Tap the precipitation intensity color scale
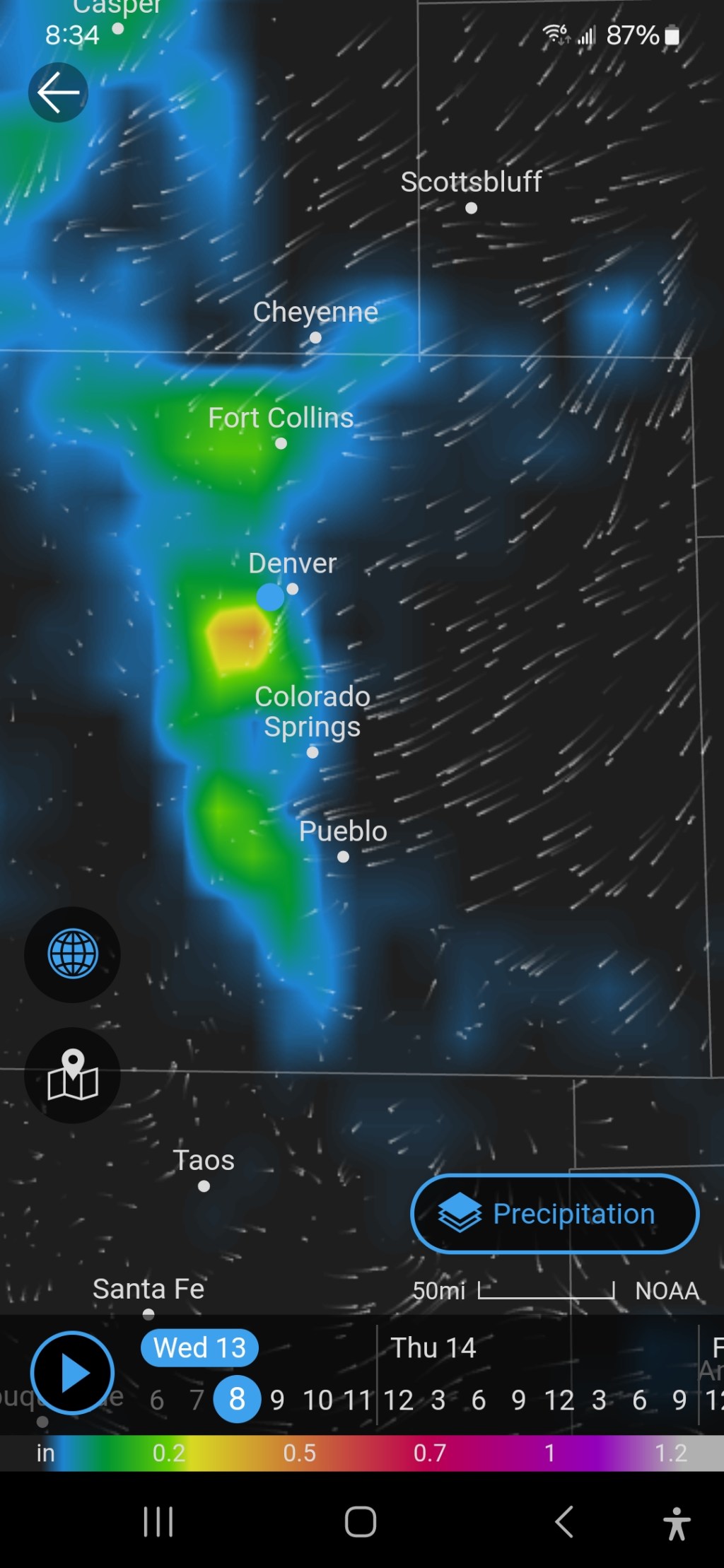Screen dimensions: 724x1568 point(362,1453)
